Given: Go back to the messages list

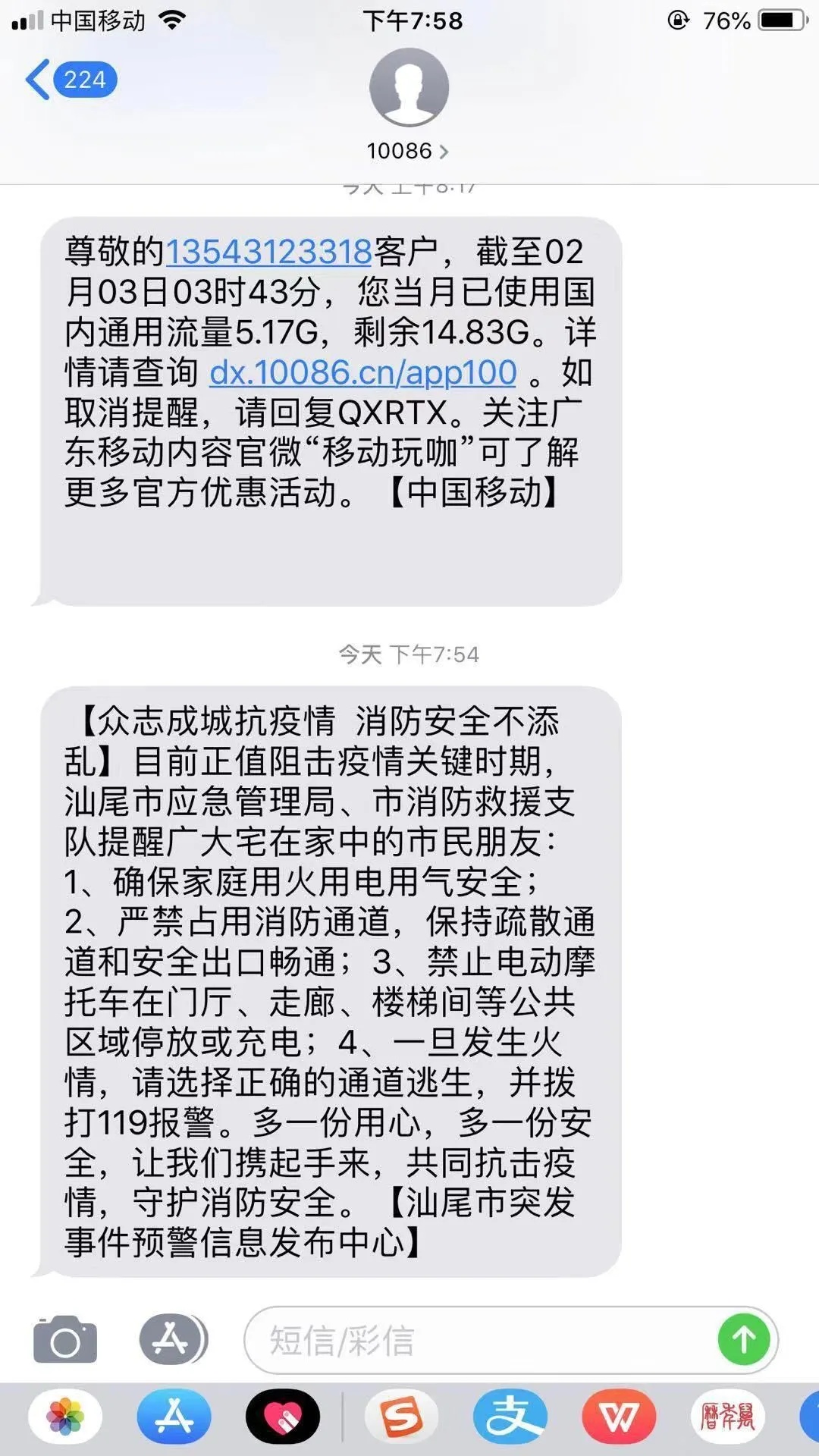Looking at the screenshot, I should pyautogui.click(x=70, y=80).
